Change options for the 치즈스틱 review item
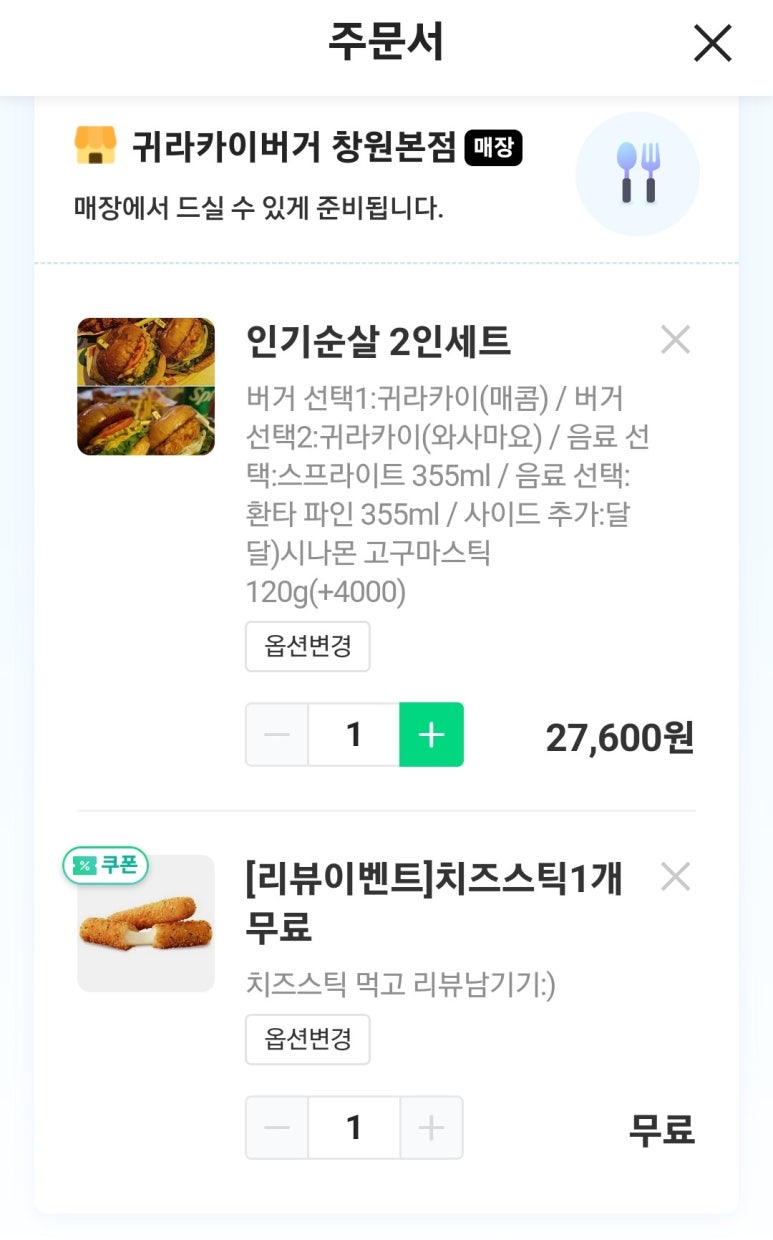The width and height of the screenshot is (773, 1240). point(308,1039)
